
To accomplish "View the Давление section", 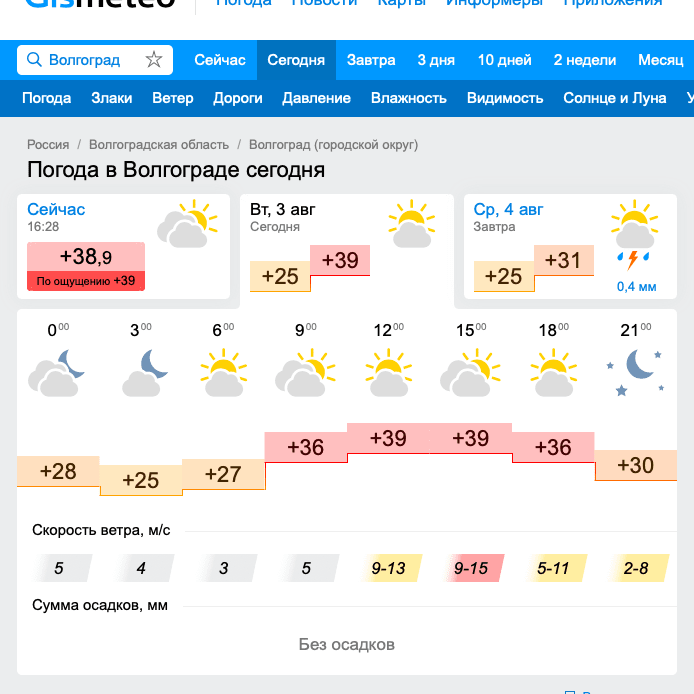I will [316, 98].
